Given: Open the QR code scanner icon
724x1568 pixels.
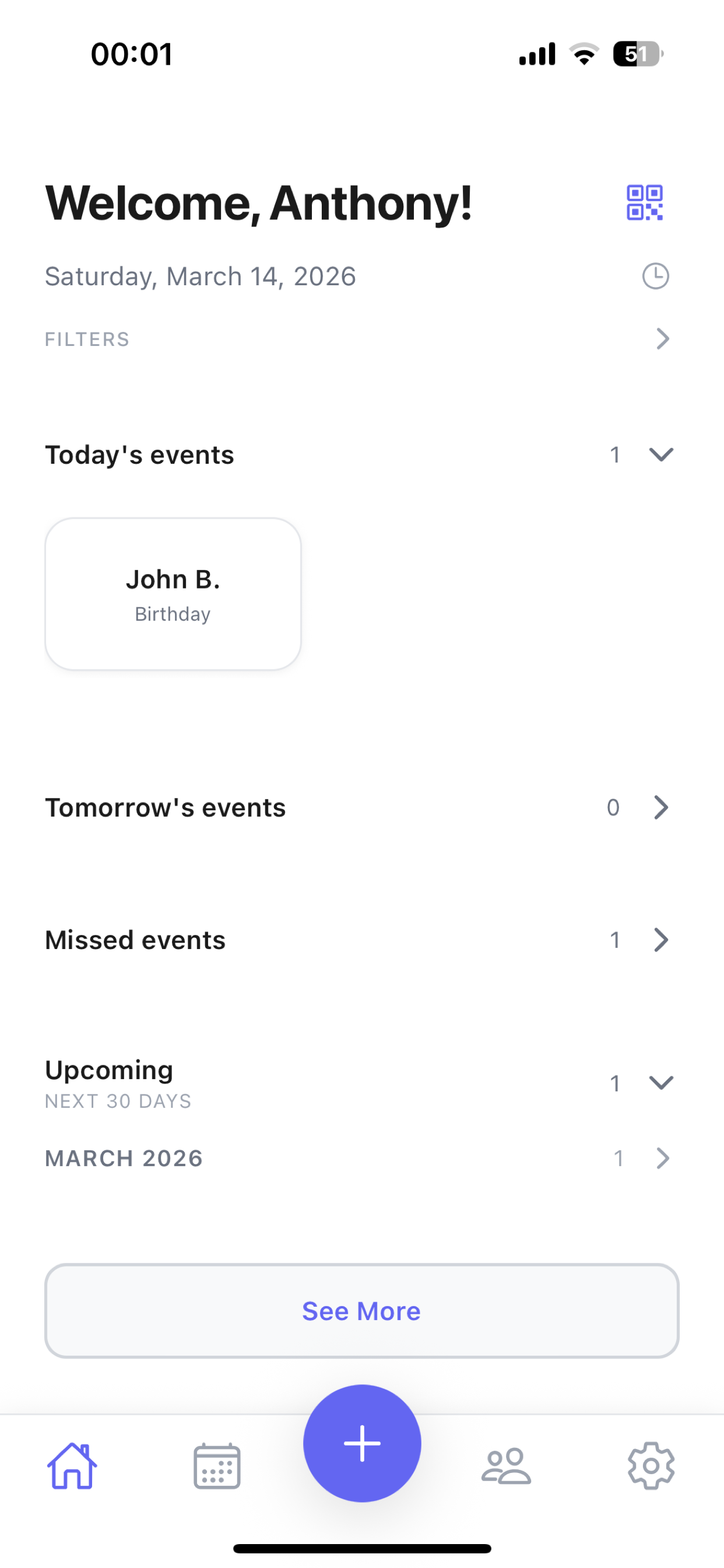Looking at the screenshot, I should (x=644, y=202).
